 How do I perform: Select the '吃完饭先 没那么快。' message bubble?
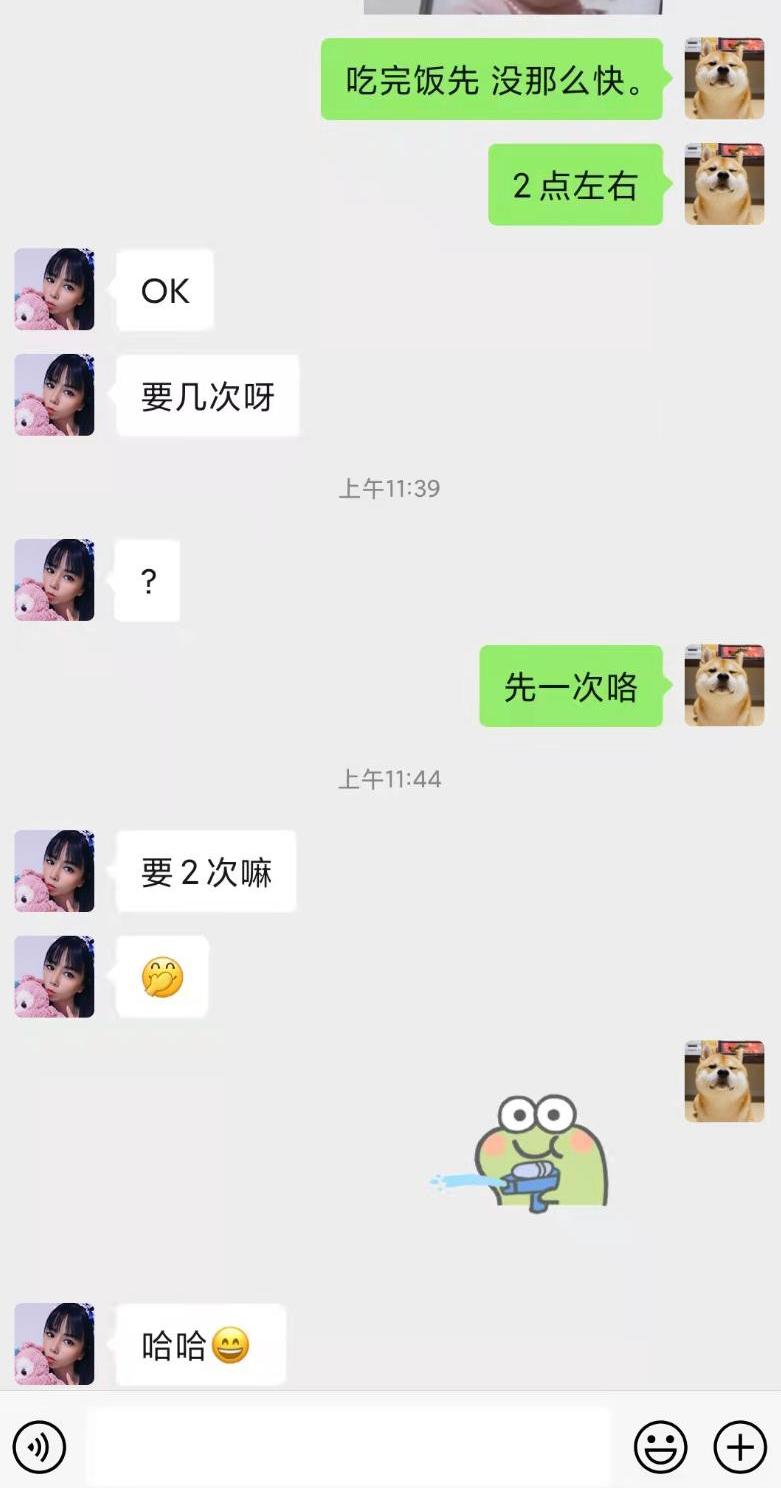pos(490,80)
